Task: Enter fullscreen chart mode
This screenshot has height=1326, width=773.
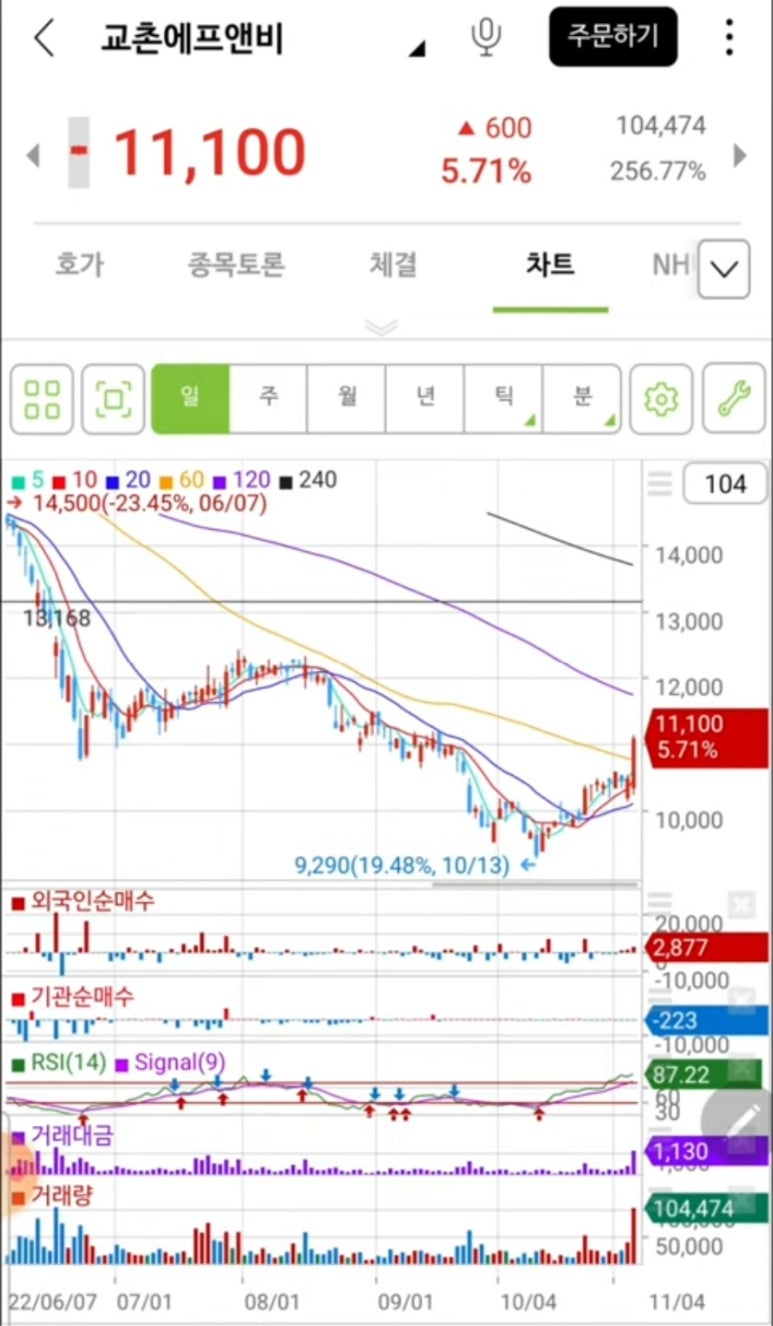Action: (x=113, y=399)
